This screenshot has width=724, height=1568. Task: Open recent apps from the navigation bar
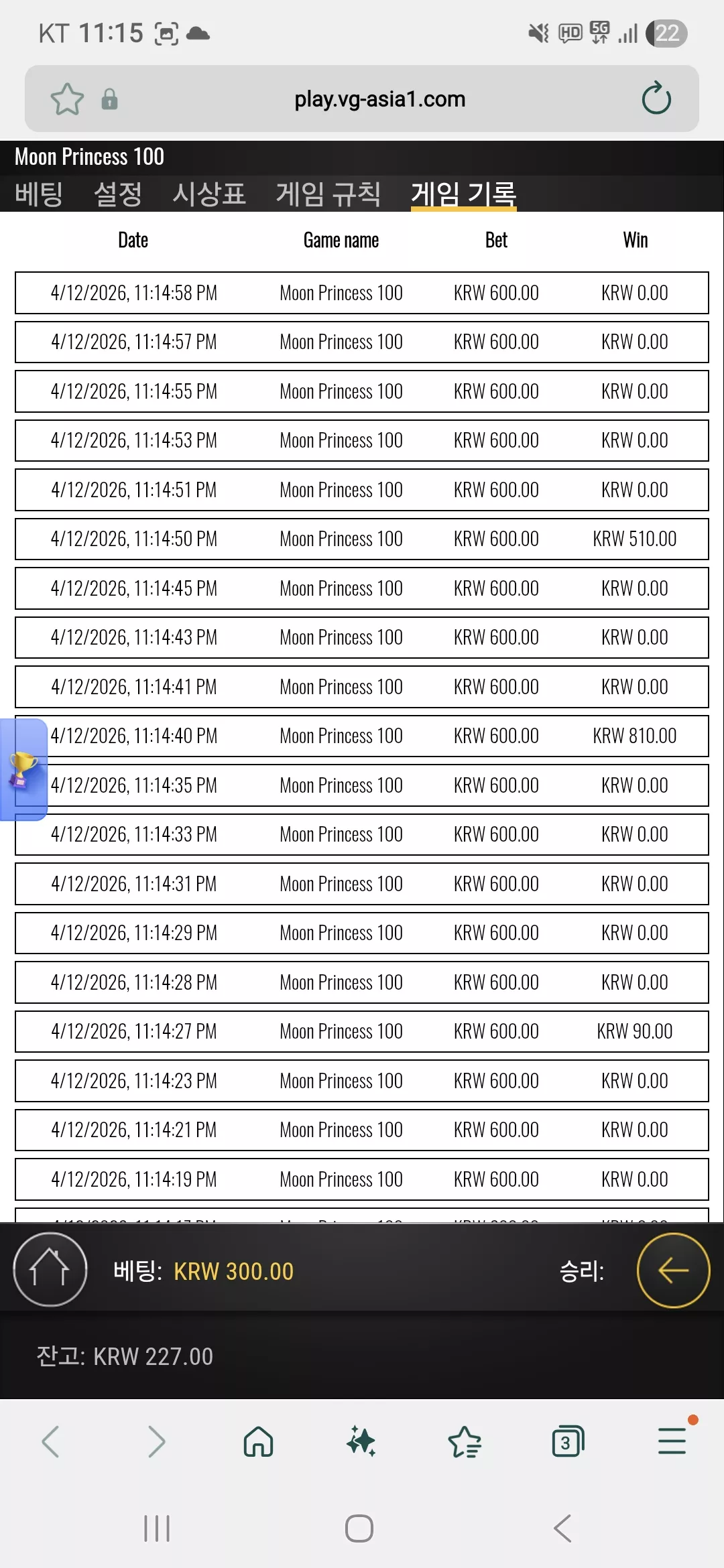(157, 1528)
